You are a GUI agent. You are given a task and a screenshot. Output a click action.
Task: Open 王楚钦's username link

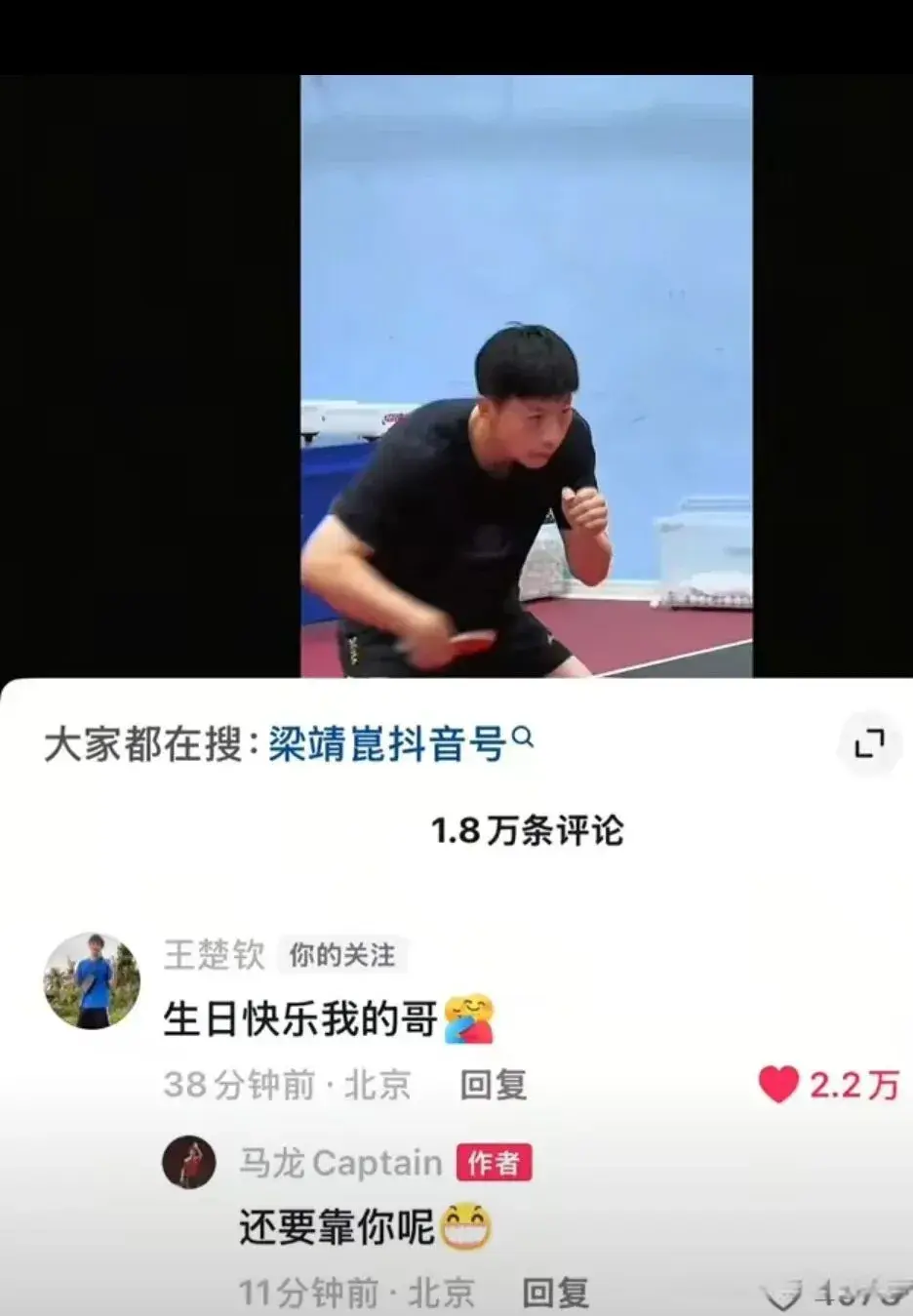[x=214, y=954]
